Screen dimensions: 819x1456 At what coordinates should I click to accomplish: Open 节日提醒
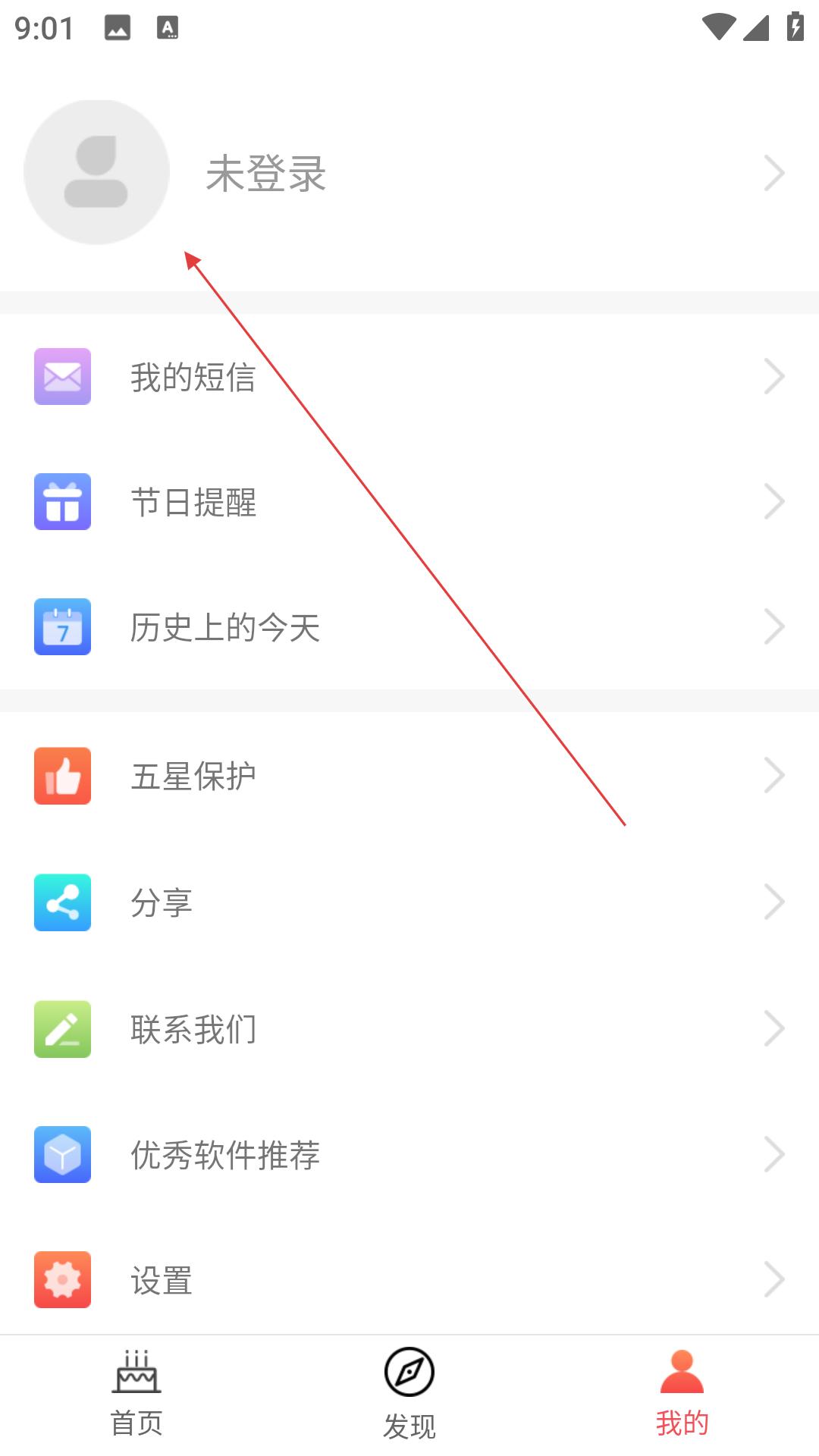[409, 502]
